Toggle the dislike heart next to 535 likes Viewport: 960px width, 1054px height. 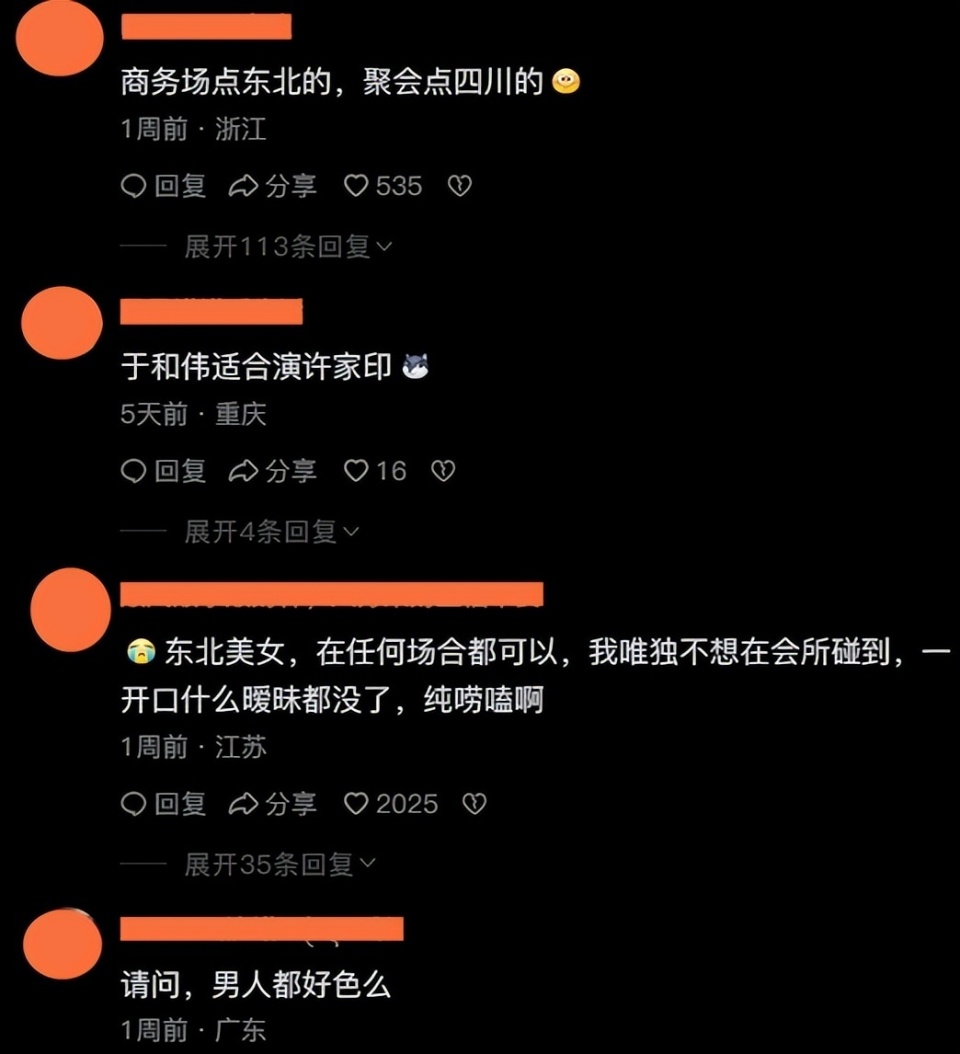[459, 186]
